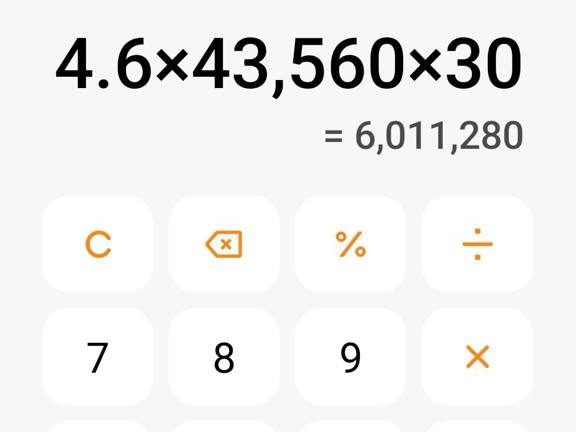
Task: Enter the digit 7
Action: pyautogui.click(x=98, y=357)
